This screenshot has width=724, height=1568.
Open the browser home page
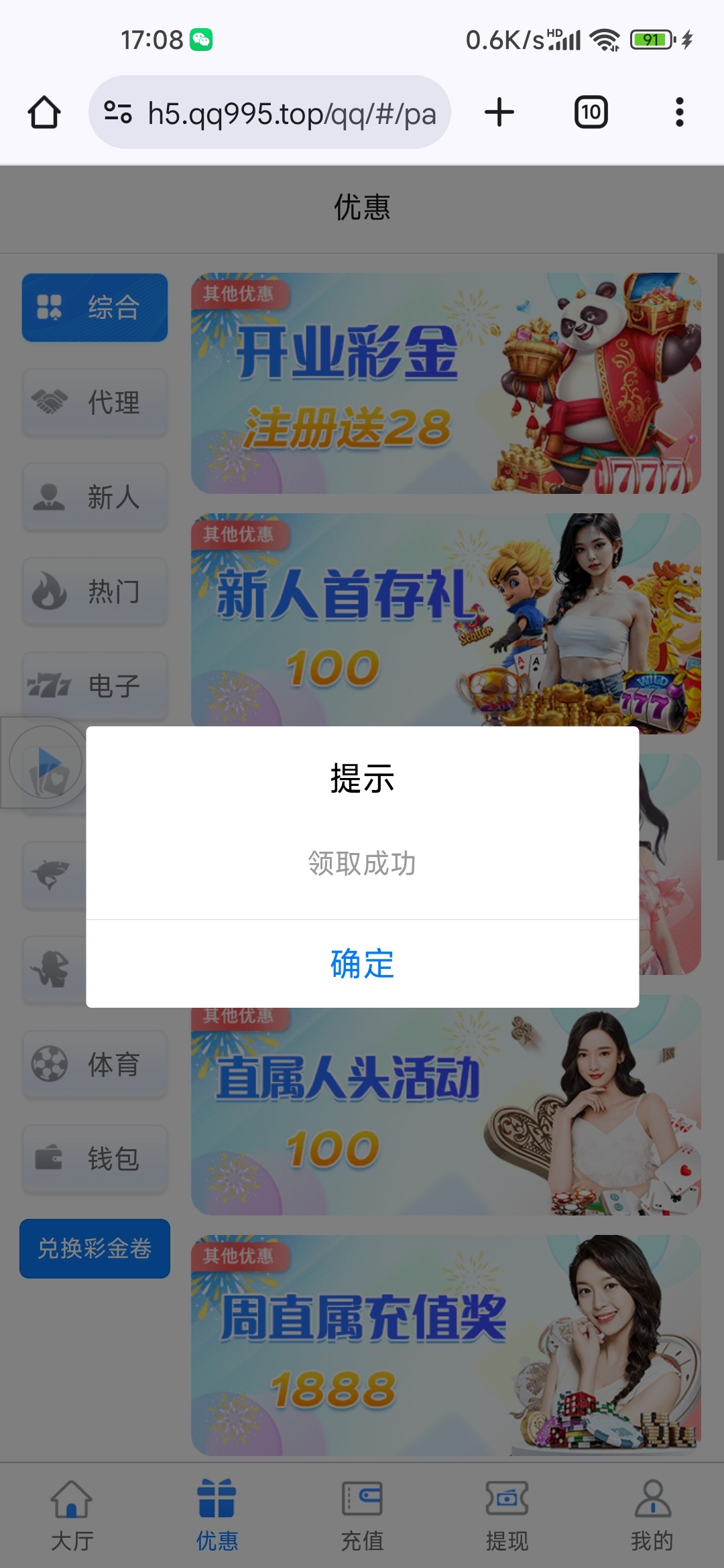44,112
